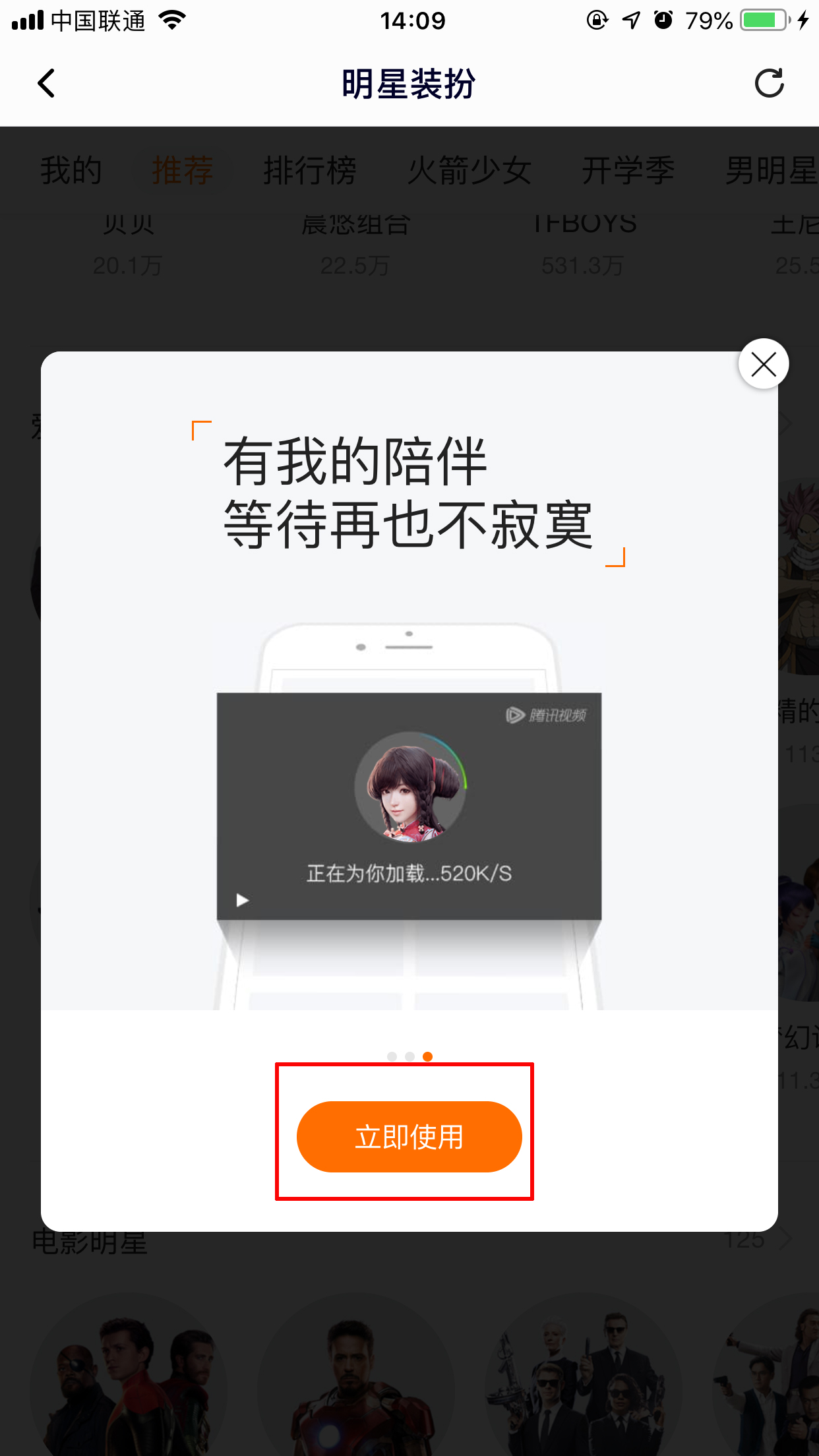Tap the alarm clock icon in the status bar

(663, 20)
